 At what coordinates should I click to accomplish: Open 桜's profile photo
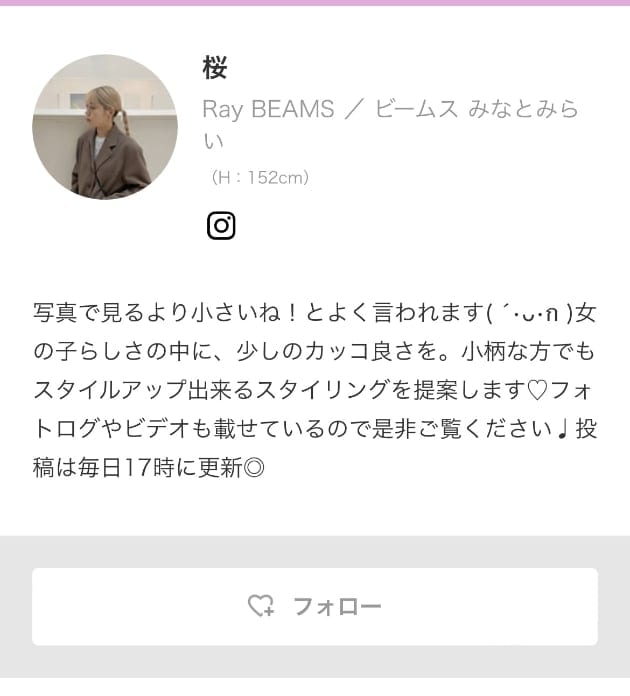point(105,127)
